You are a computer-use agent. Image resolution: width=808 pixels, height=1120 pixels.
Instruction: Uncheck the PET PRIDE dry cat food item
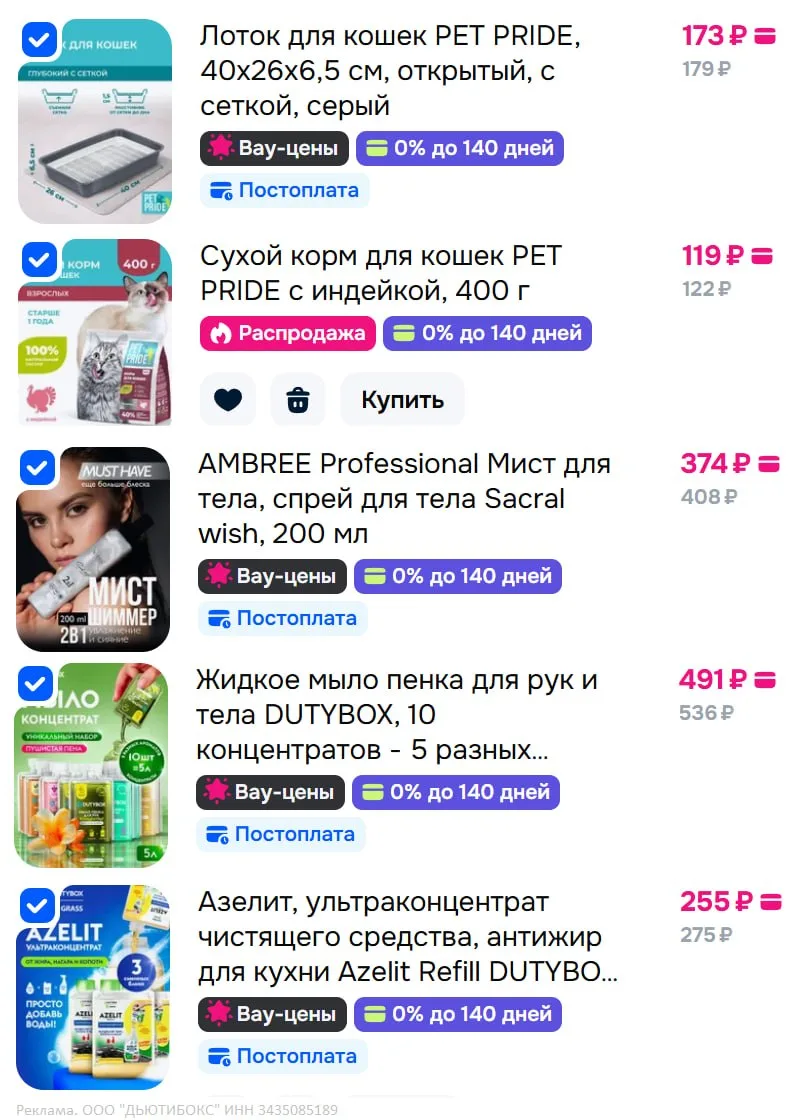39,261
